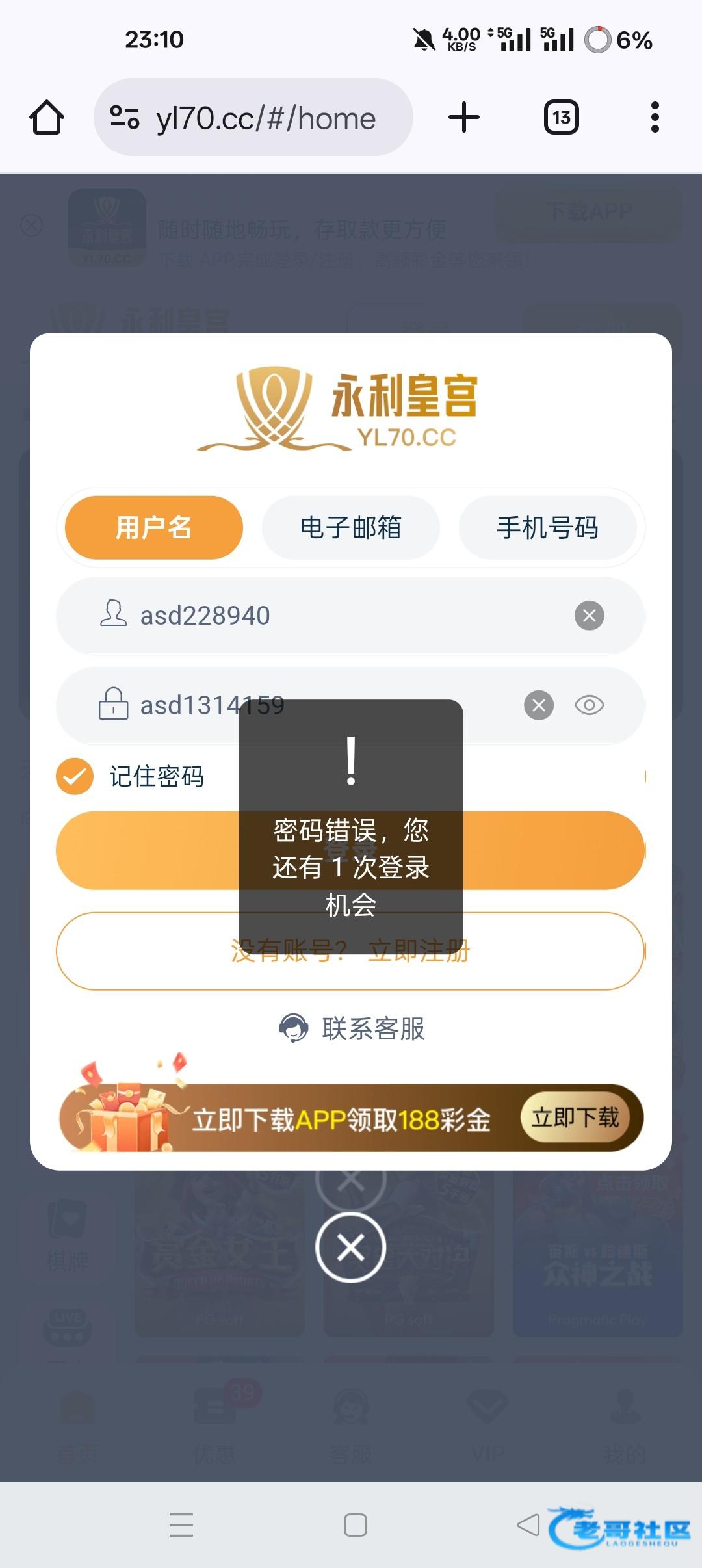Close the login dialog with the X
The image size is (702, 1568).
[x=351, y=1248]
